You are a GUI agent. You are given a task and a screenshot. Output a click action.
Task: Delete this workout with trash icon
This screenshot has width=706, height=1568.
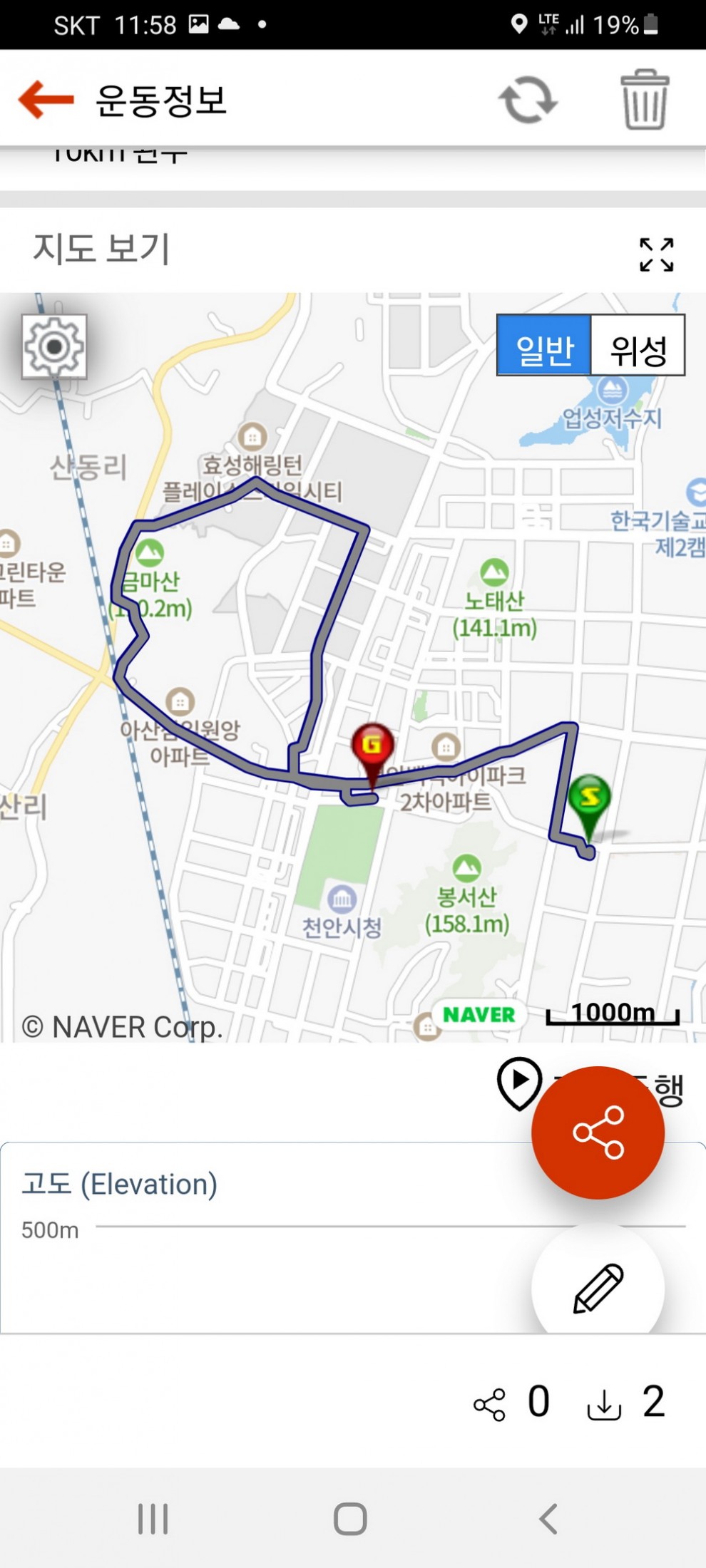(645, 100)
